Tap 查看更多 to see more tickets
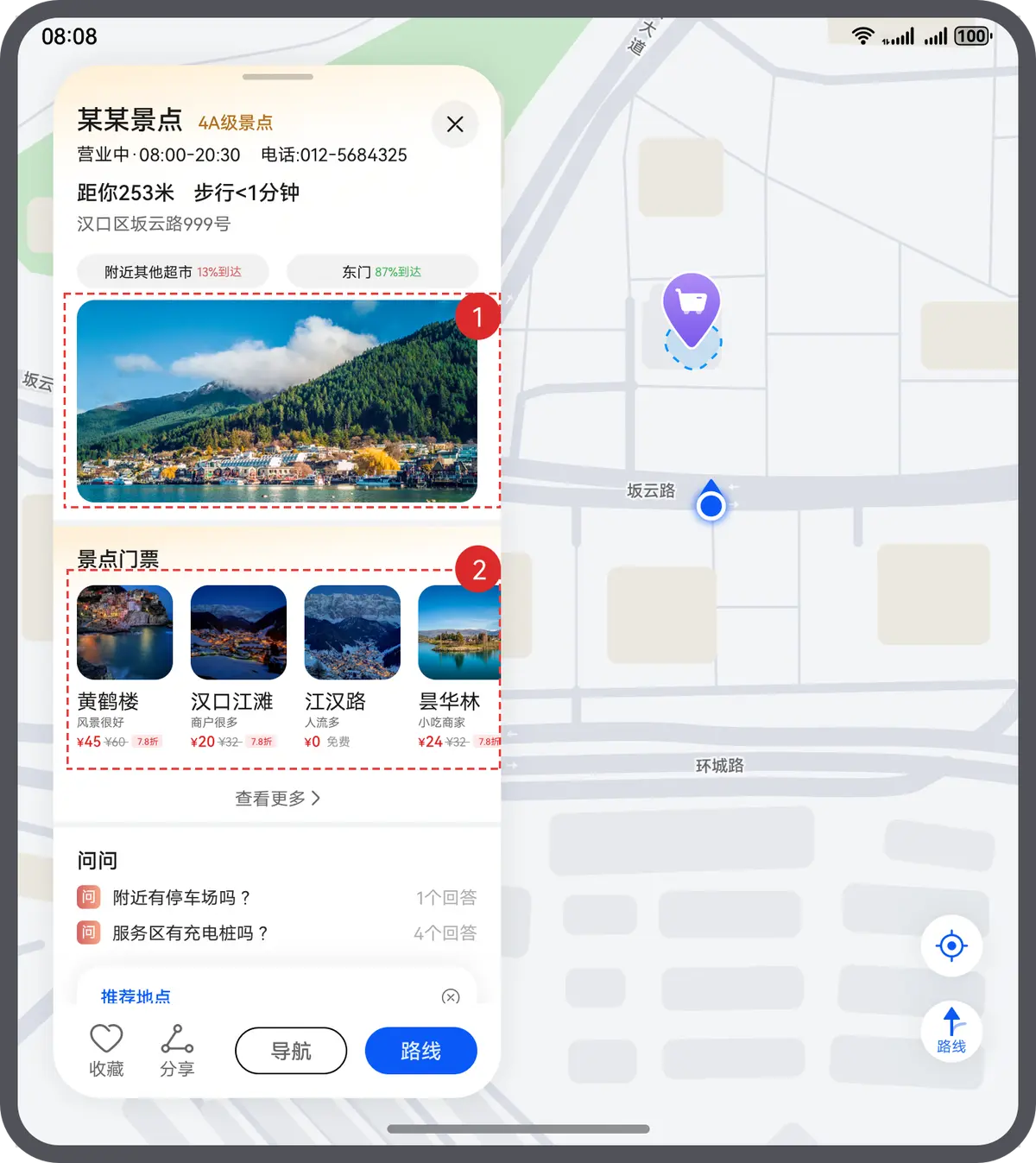Image resolution: width=1036 pixels, height=1163 pixels. coord(277,799)
